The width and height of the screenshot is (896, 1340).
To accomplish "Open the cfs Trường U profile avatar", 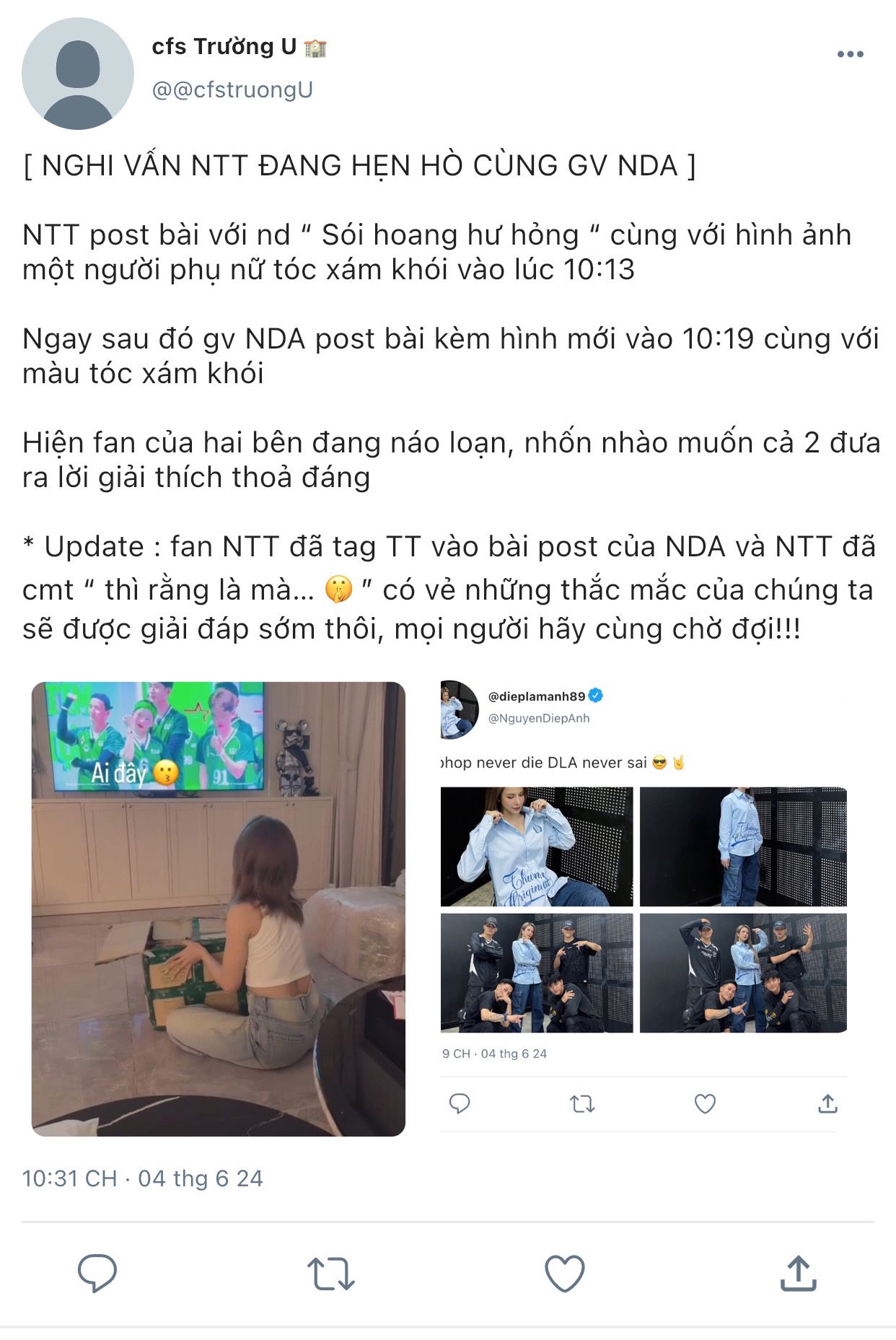I will click(x=78, y=74).
